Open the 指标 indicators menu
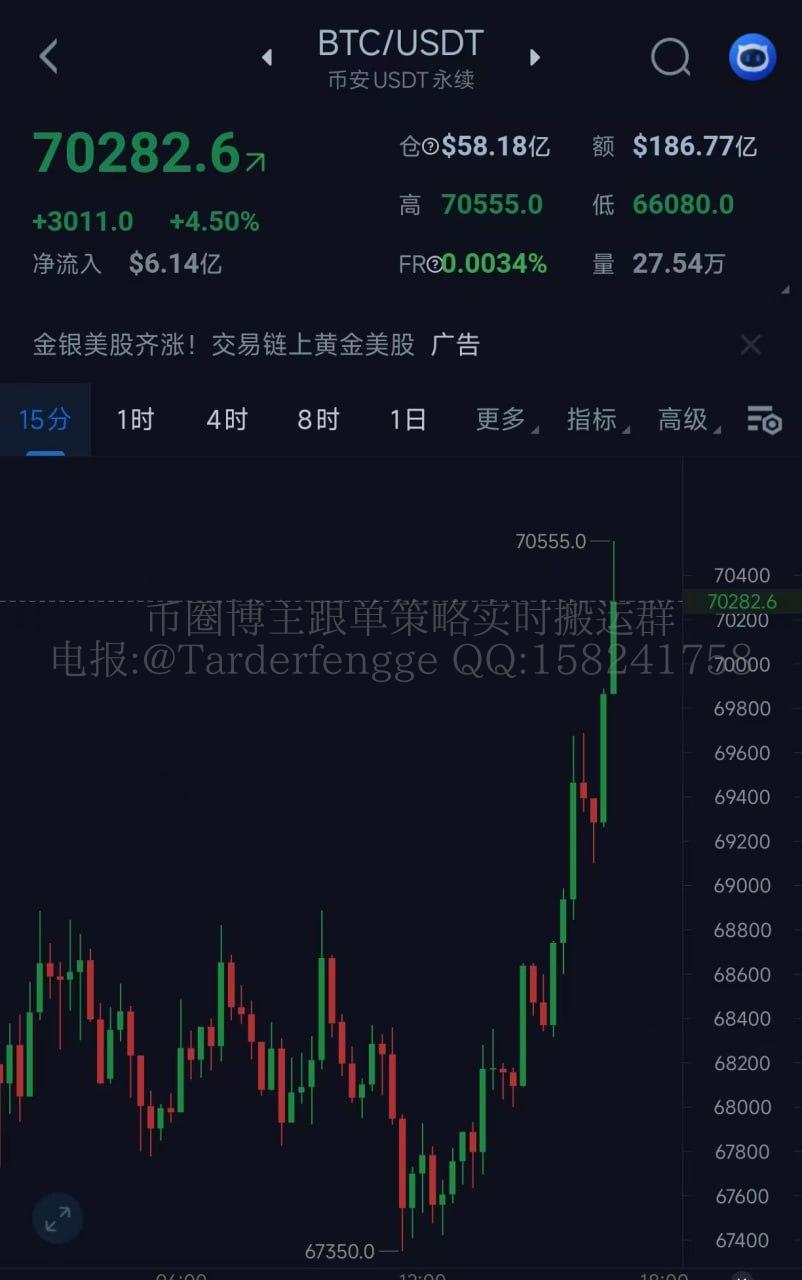Viewport: 802px width, 1280px height. coord(595,420)
